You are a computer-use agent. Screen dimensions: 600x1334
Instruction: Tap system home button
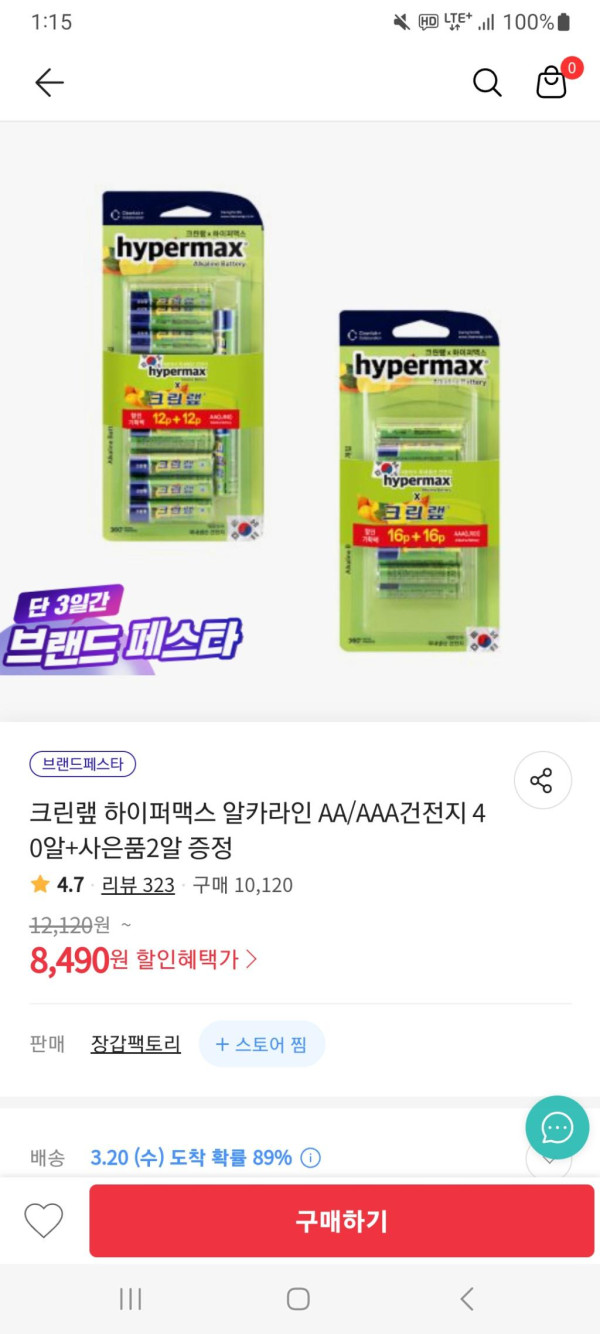coord(298,1299)
